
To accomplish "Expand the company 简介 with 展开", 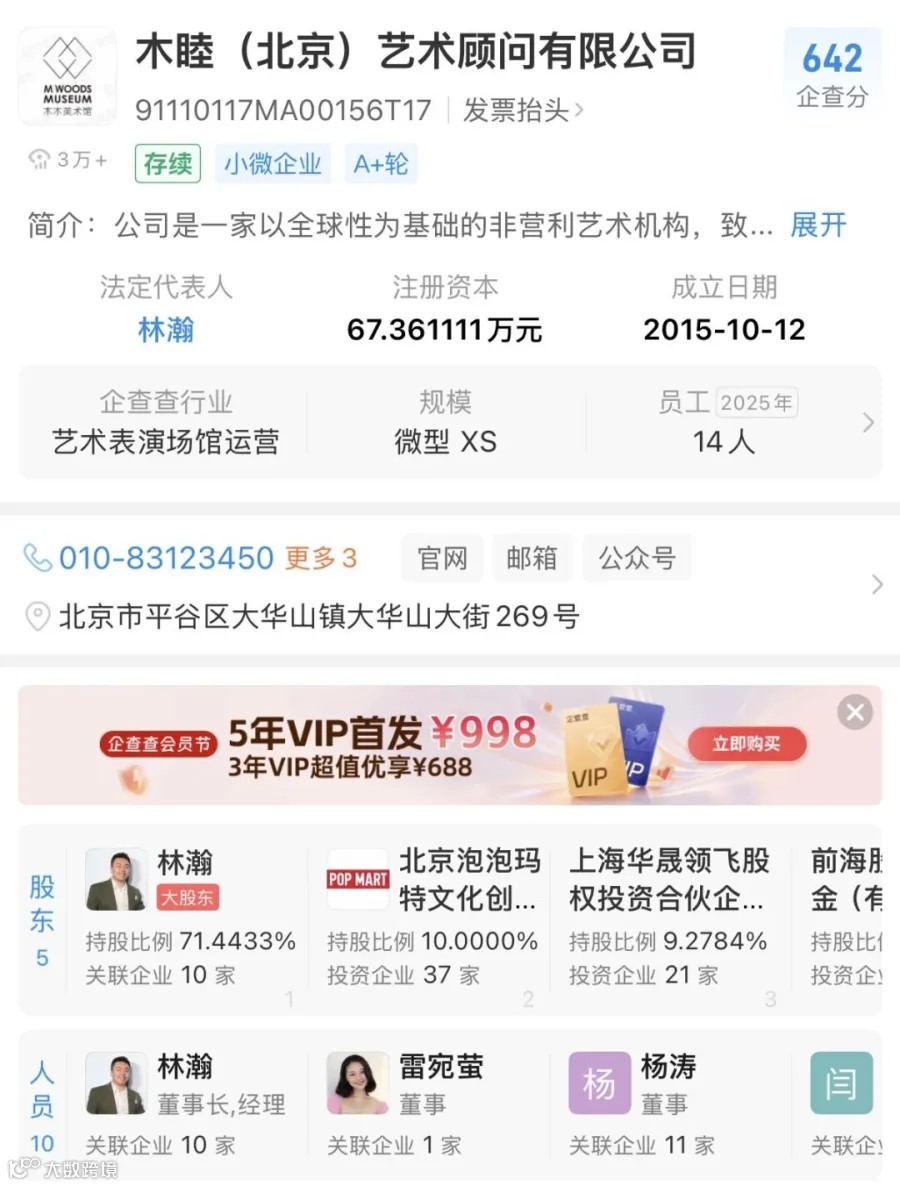I will point(818,225).
